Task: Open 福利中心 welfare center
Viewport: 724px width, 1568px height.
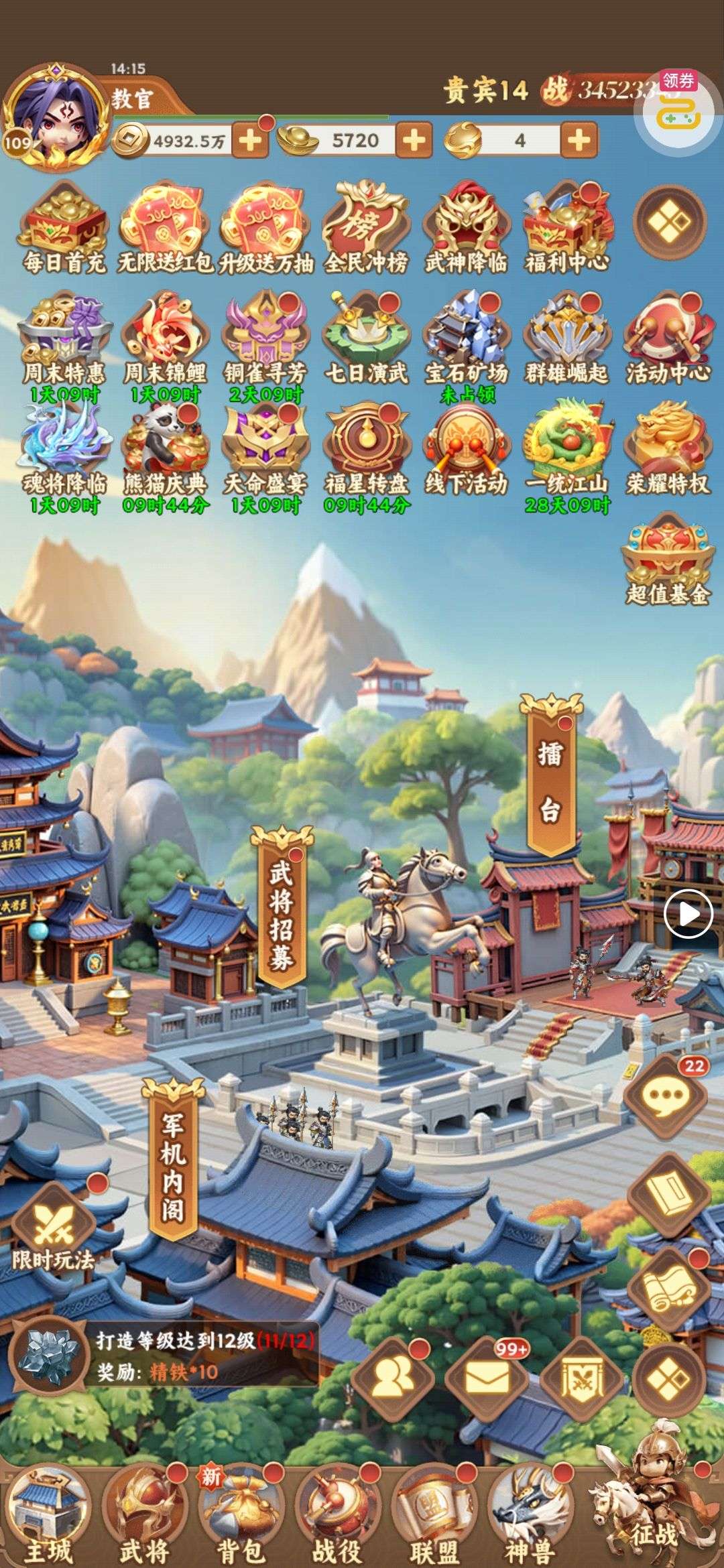Action: pyautogui.click(x=567, y=228)
